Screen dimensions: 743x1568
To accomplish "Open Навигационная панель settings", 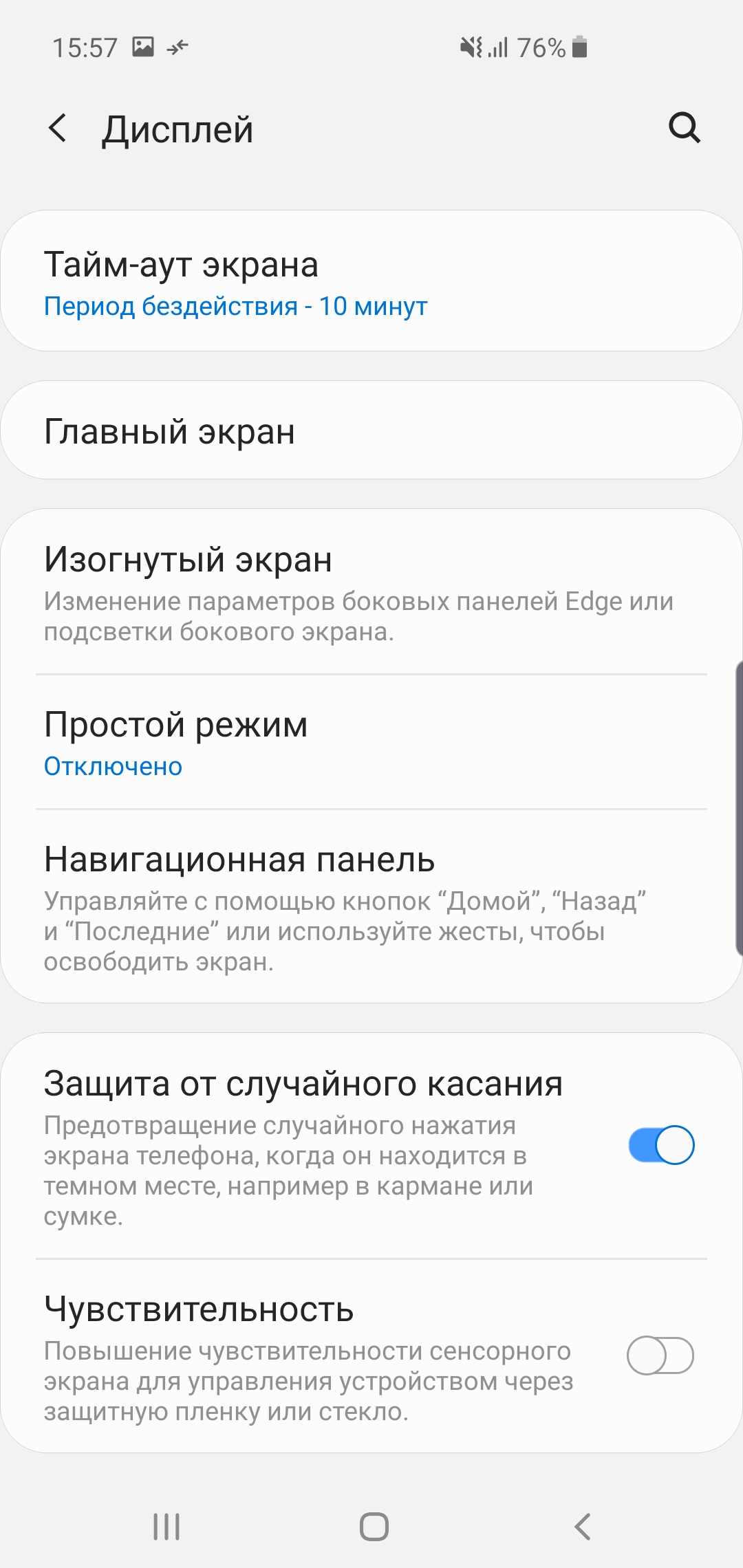I will point(371,906).
